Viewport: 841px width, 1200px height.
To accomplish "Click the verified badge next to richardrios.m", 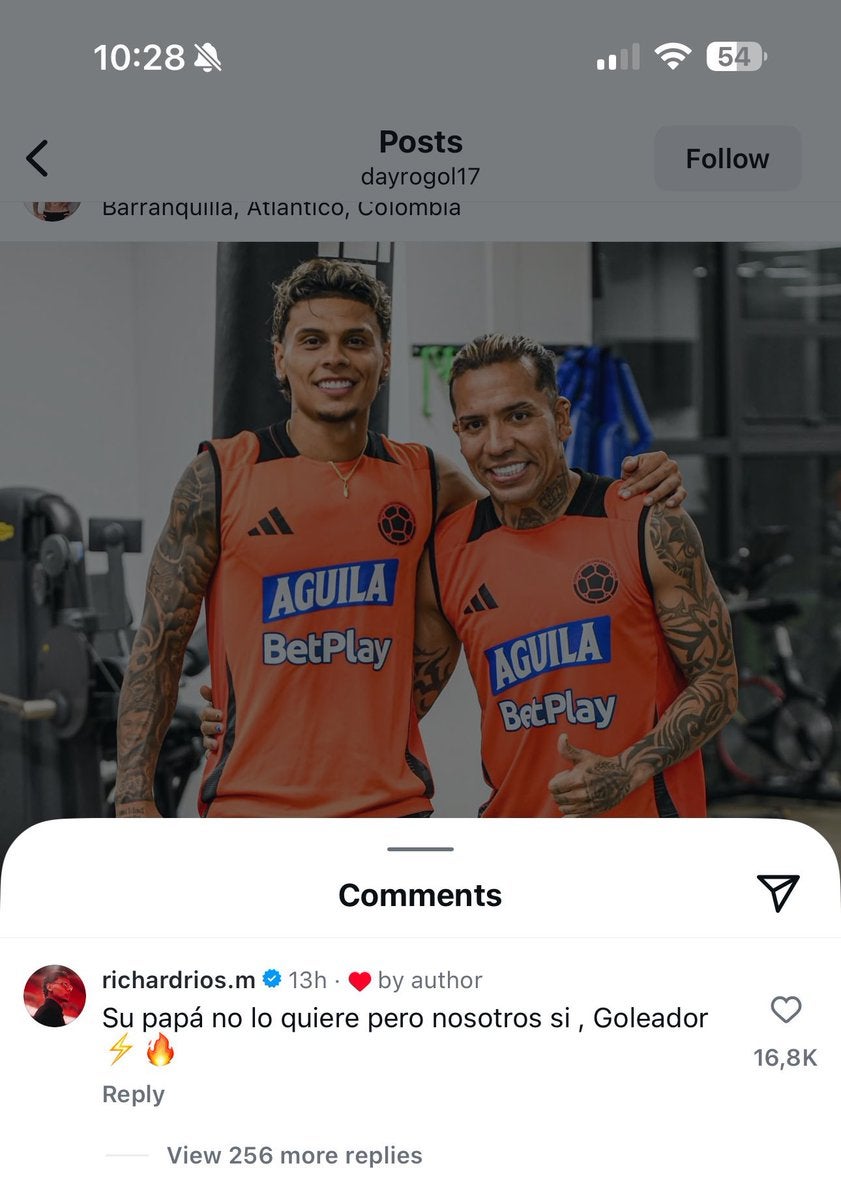I will click(x=272, y=981).
